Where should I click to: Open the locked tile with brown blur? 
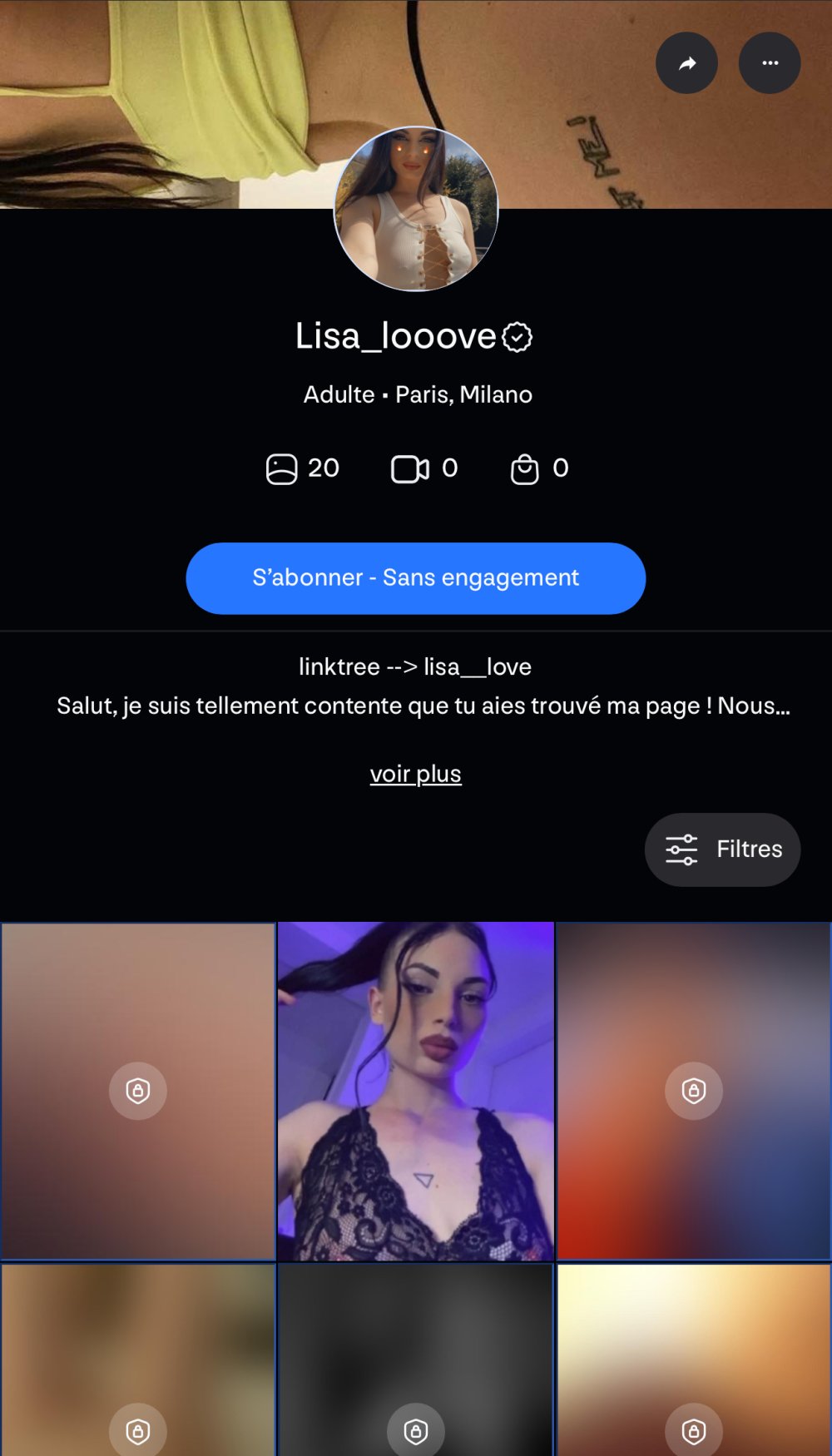(138, 1090)
